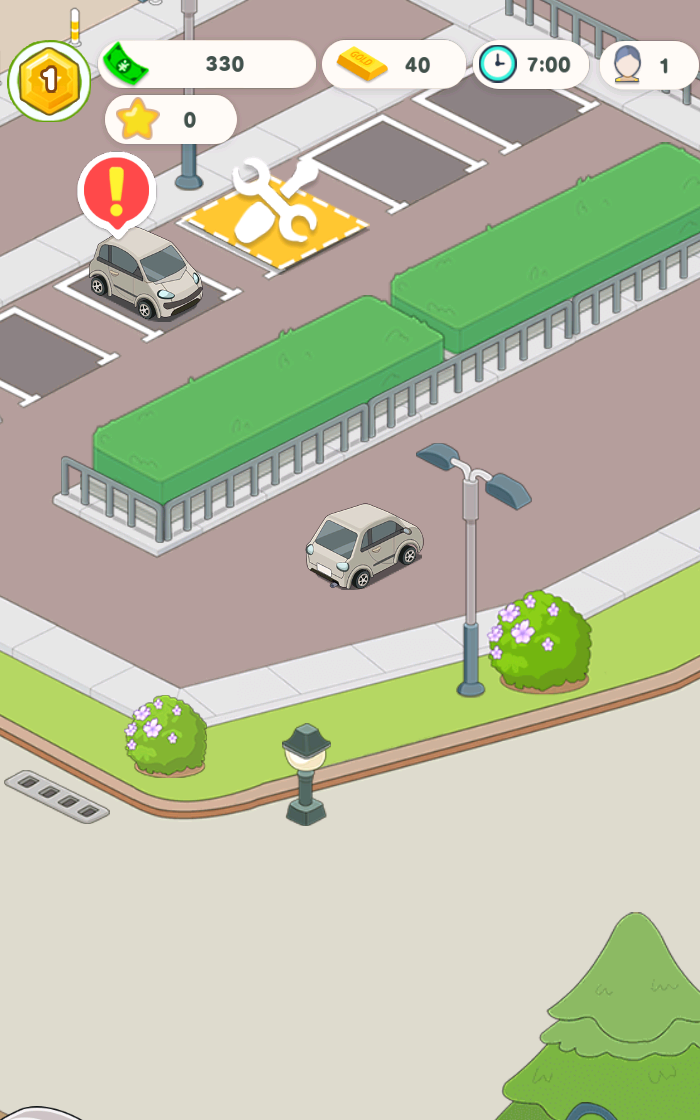Tap the staff counter showing 1
This screenshot has height=1120, width=700.
[649, 66]
